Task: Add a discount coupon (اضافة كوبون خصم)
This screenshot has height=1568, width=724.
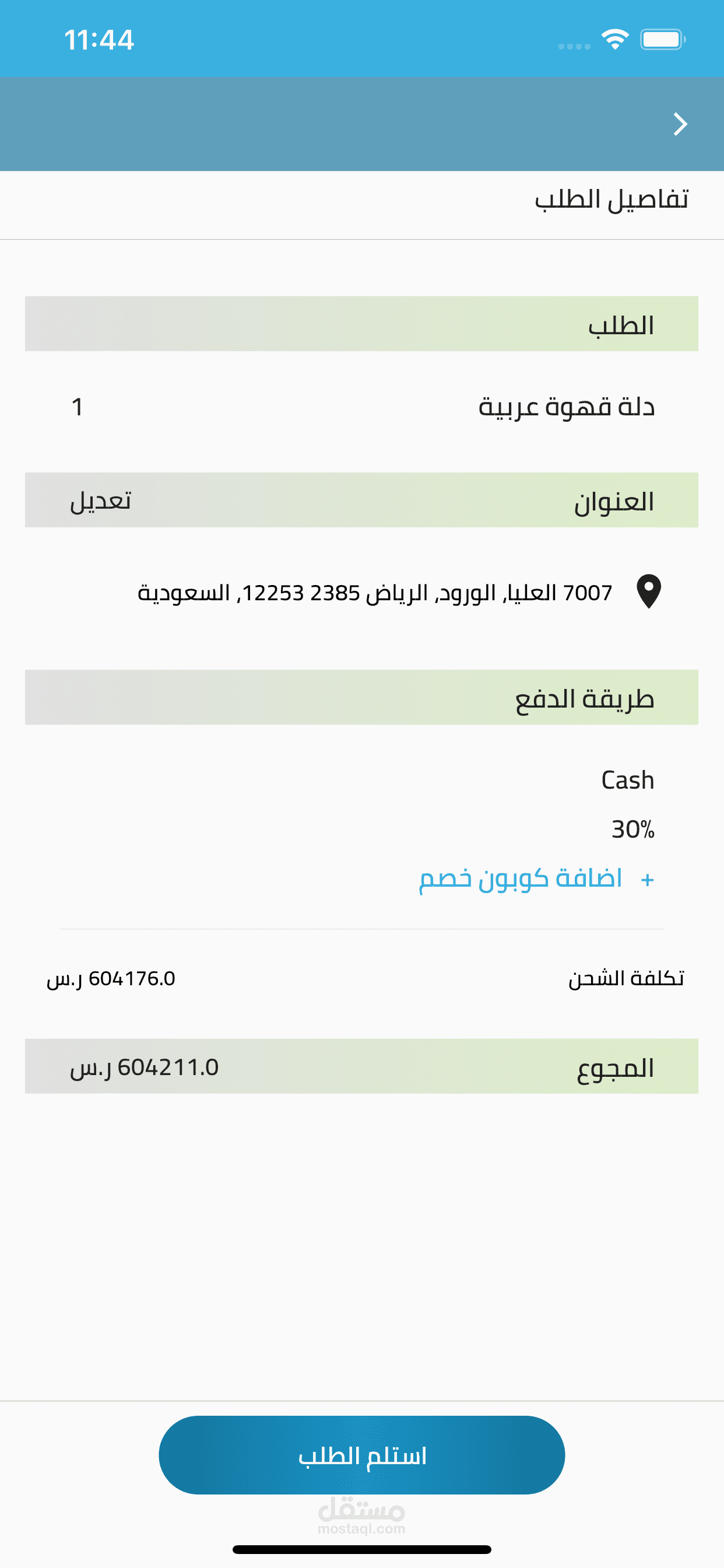Action: [535, 878]
